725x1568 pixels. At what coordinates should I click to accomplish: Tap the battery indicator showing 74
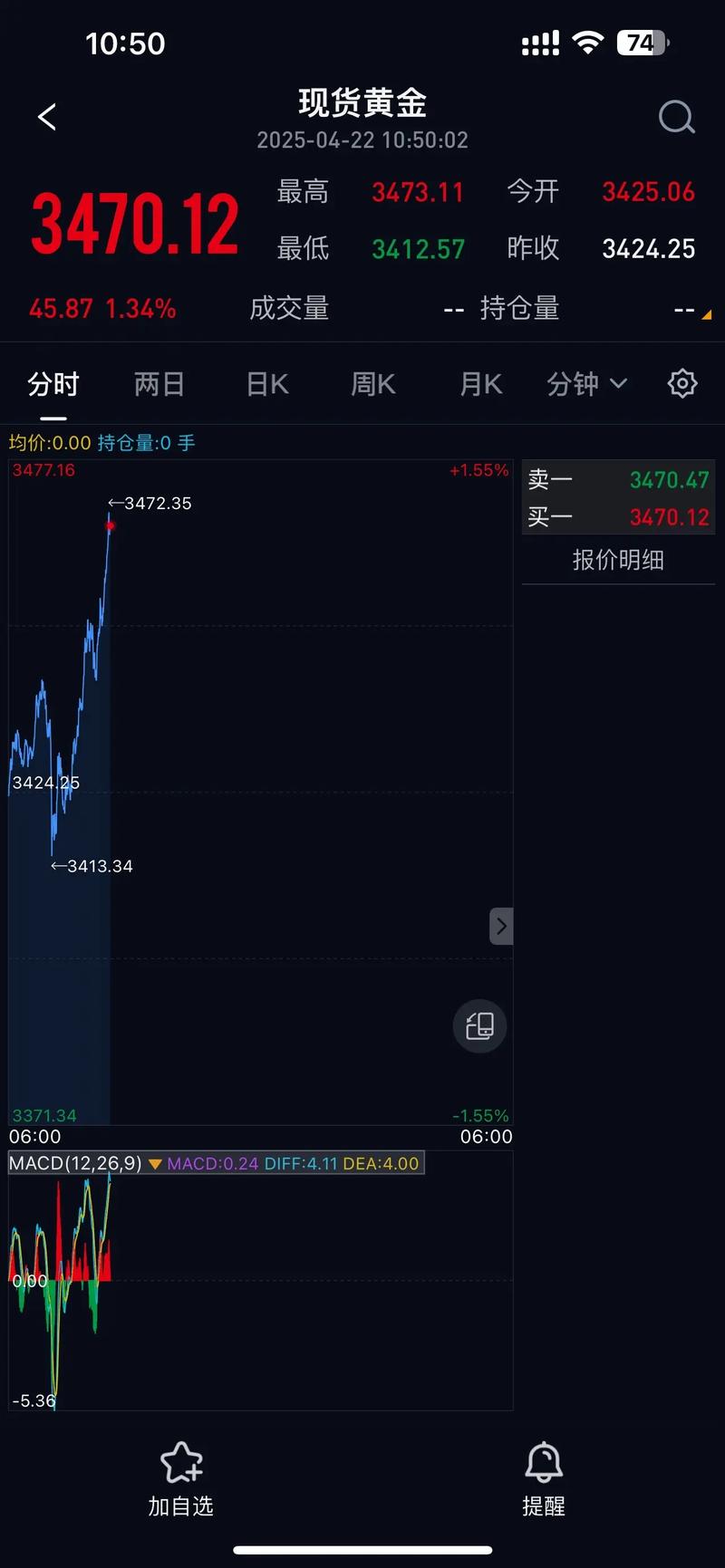pyautogui.click(x=641, y=43)
